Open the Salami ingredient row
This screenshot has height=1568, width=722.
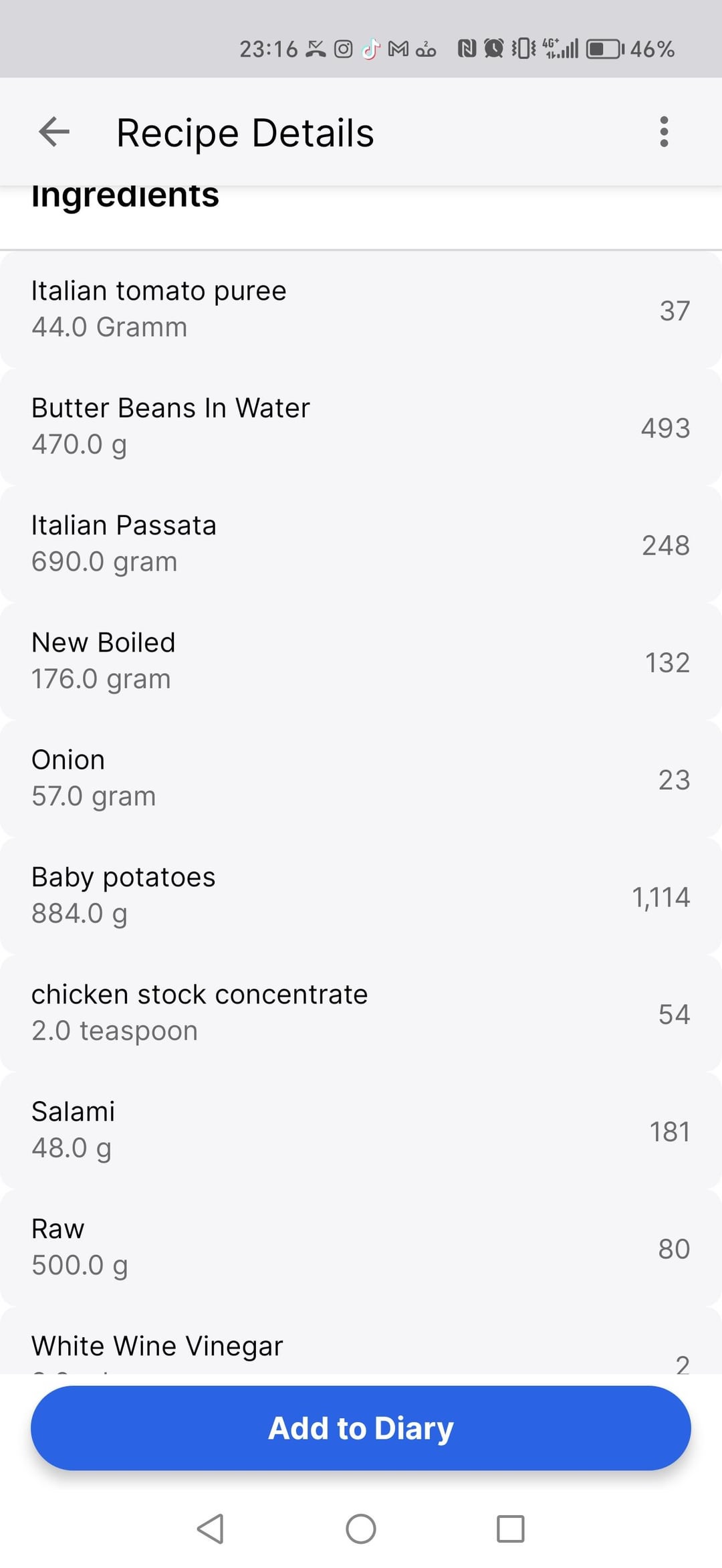[361, 1130]
